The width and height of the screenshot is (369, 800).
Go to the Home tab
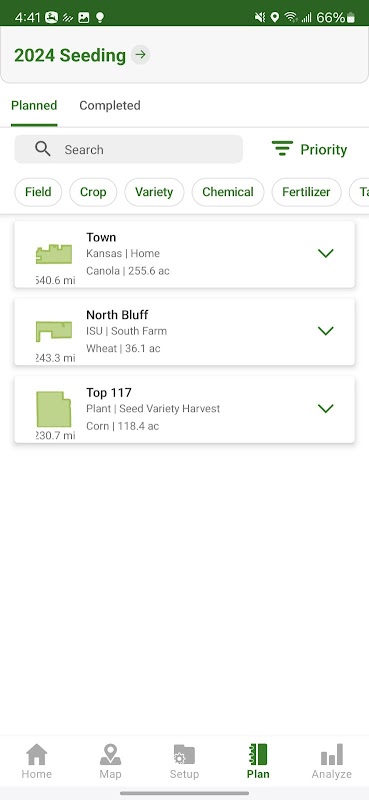pos(37,761)
